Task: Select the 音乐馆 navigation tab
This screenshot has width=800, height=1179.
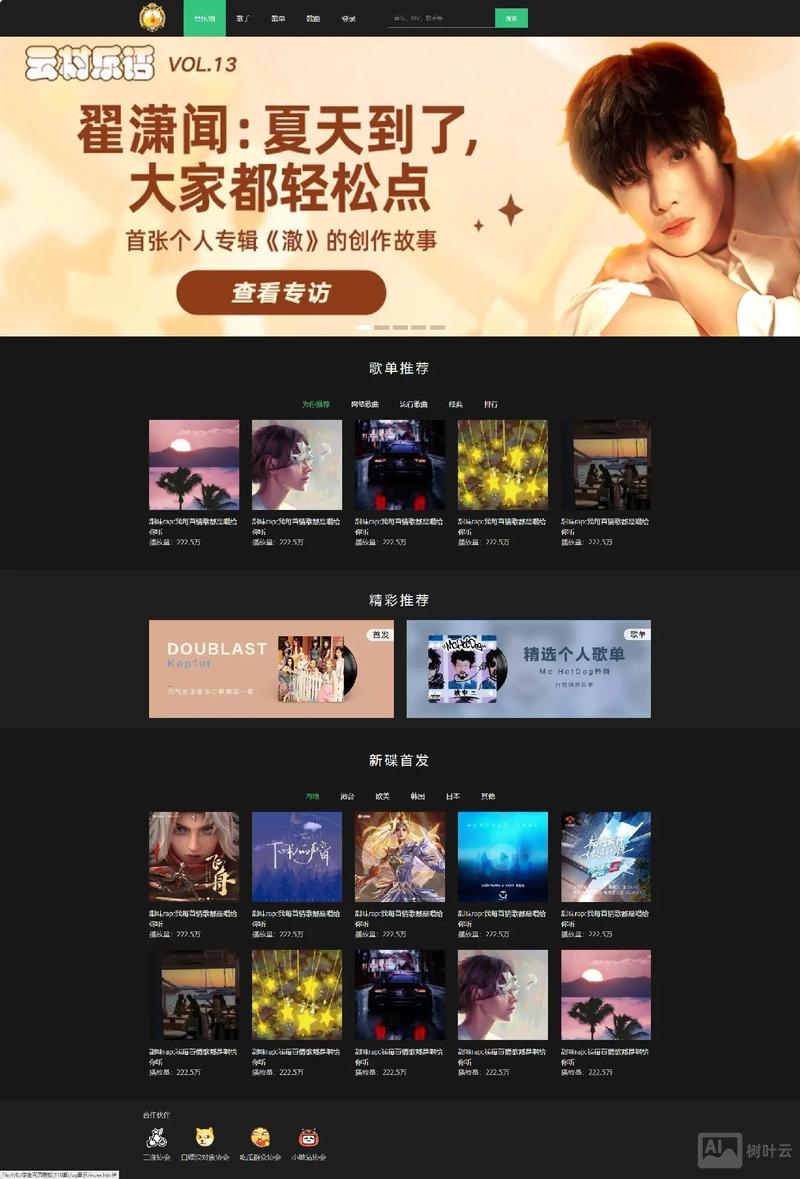Action: coord(203,17)
